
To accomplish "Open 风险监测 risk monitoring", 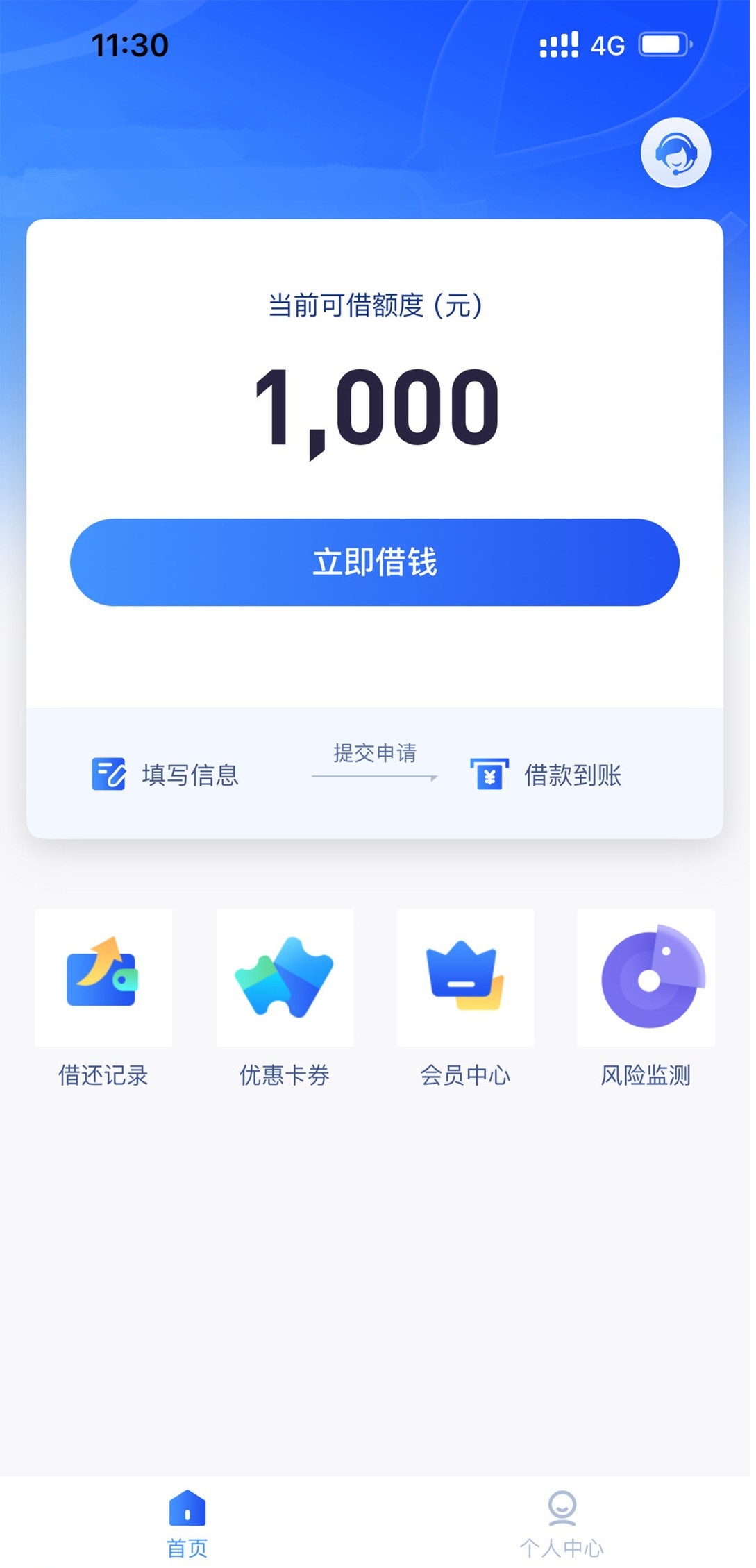I will pos(646,998).
